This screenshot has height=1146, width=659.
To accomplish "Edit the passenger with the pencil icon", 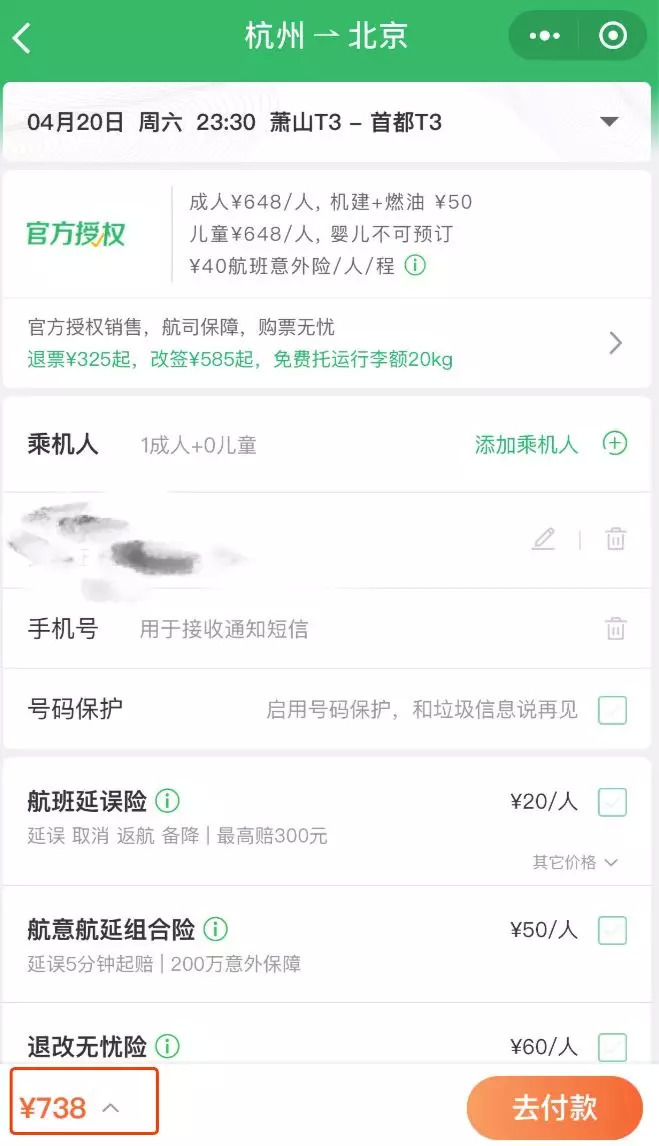I will click(543, 539).
